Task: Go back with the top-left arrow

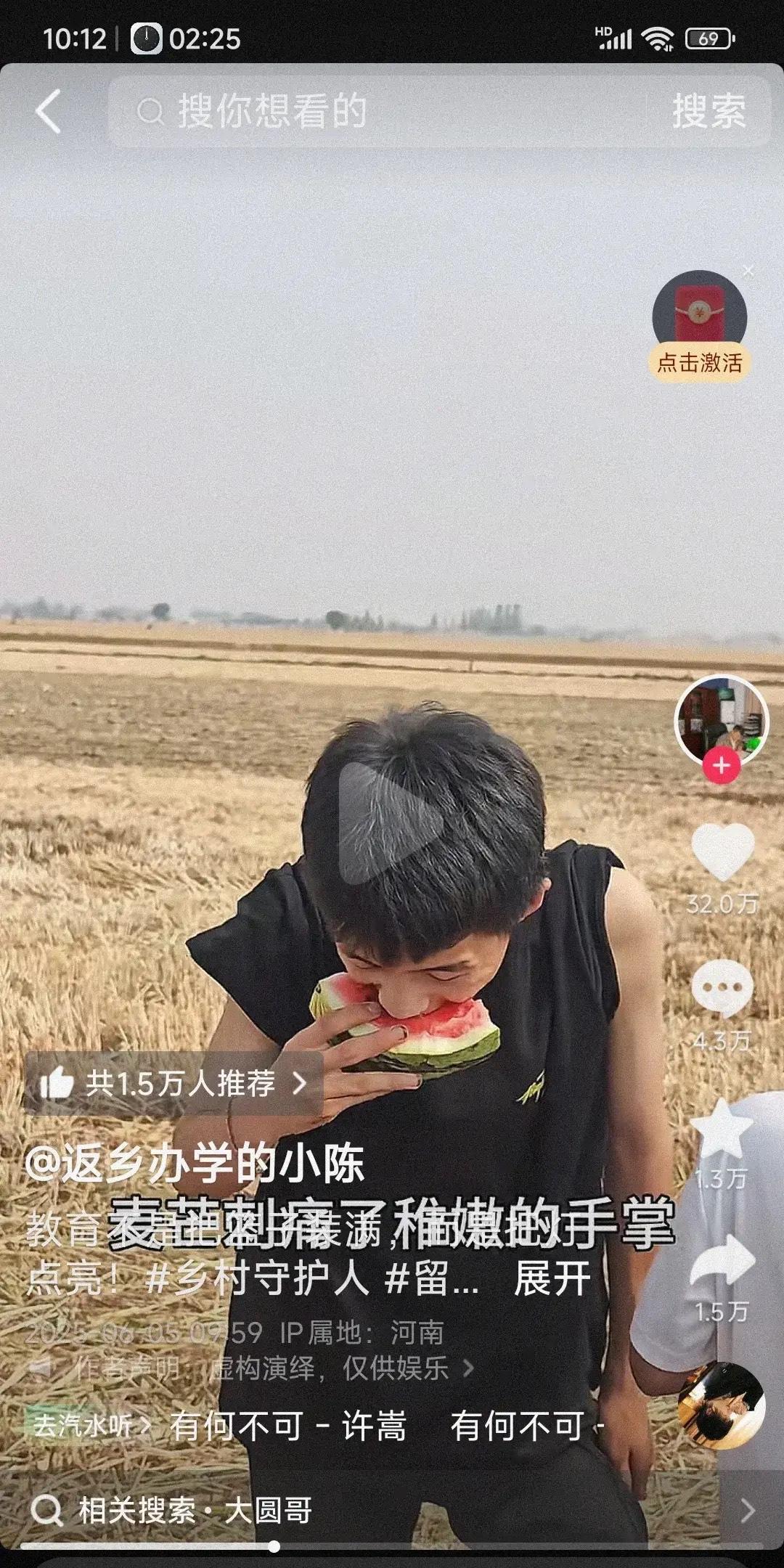Action: (49, 112)
